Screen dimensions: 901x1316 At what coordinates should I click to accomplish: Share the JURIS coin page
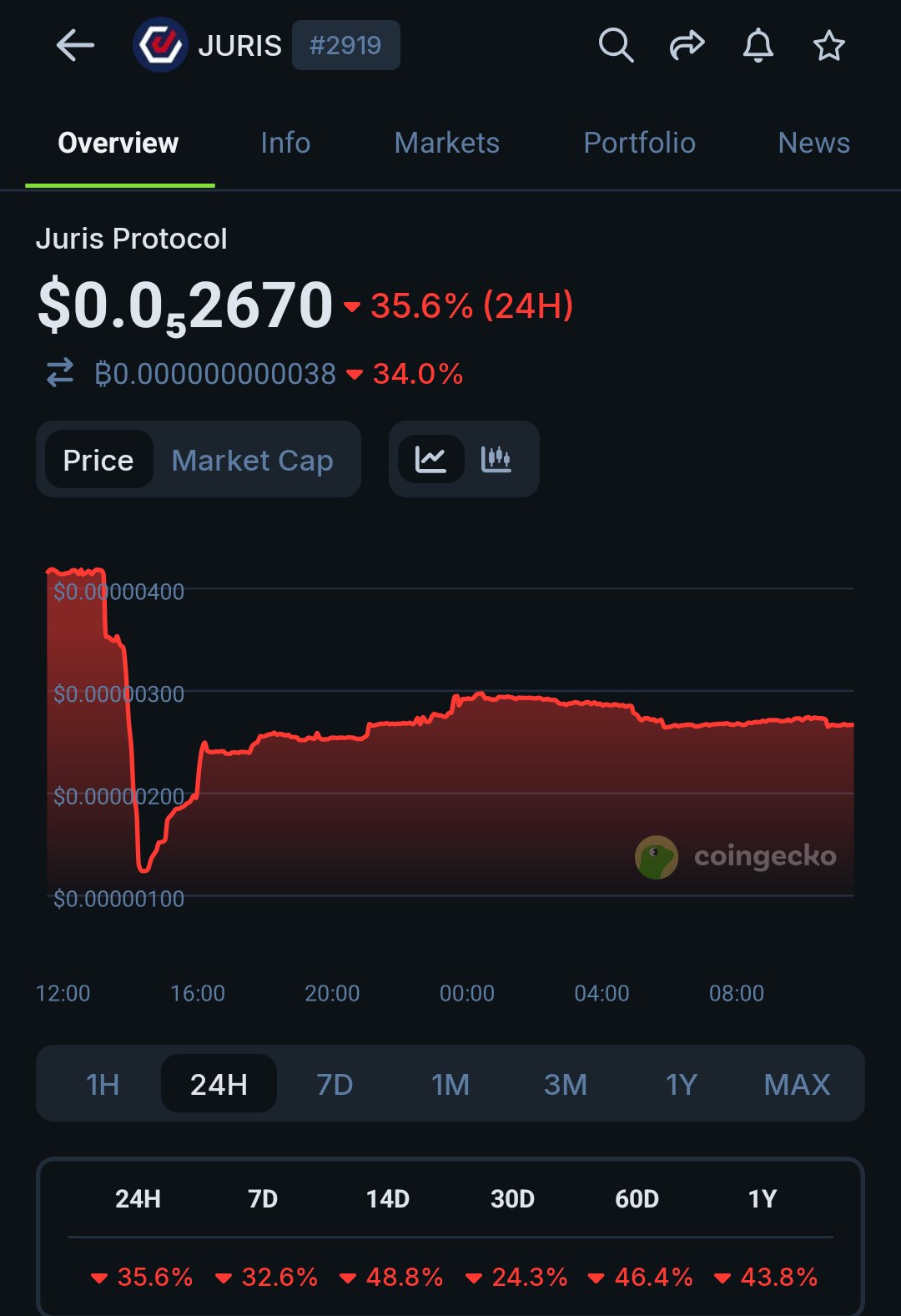click(687, 45)
